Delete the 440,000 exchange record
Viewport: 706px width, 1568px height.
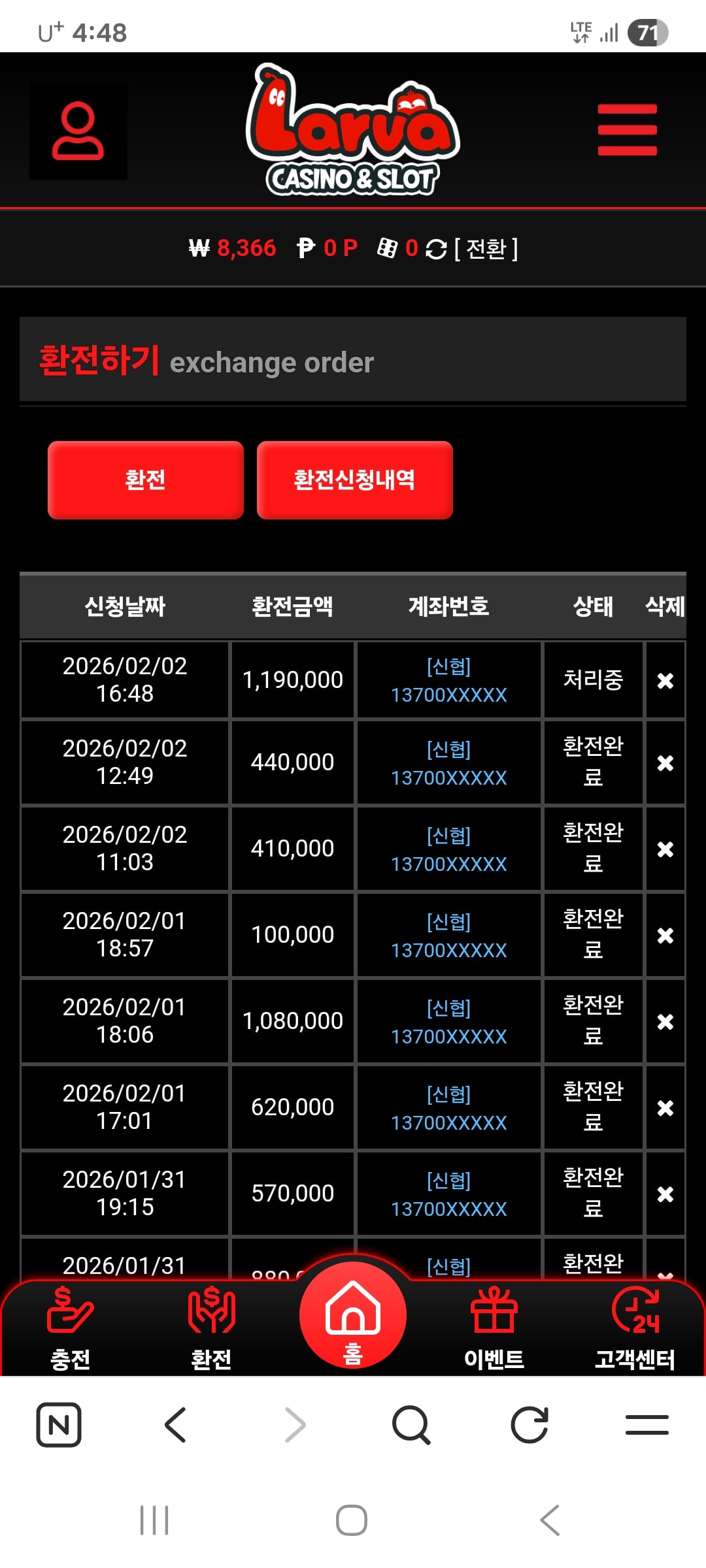pyautogui.click(x=665, y=763)
